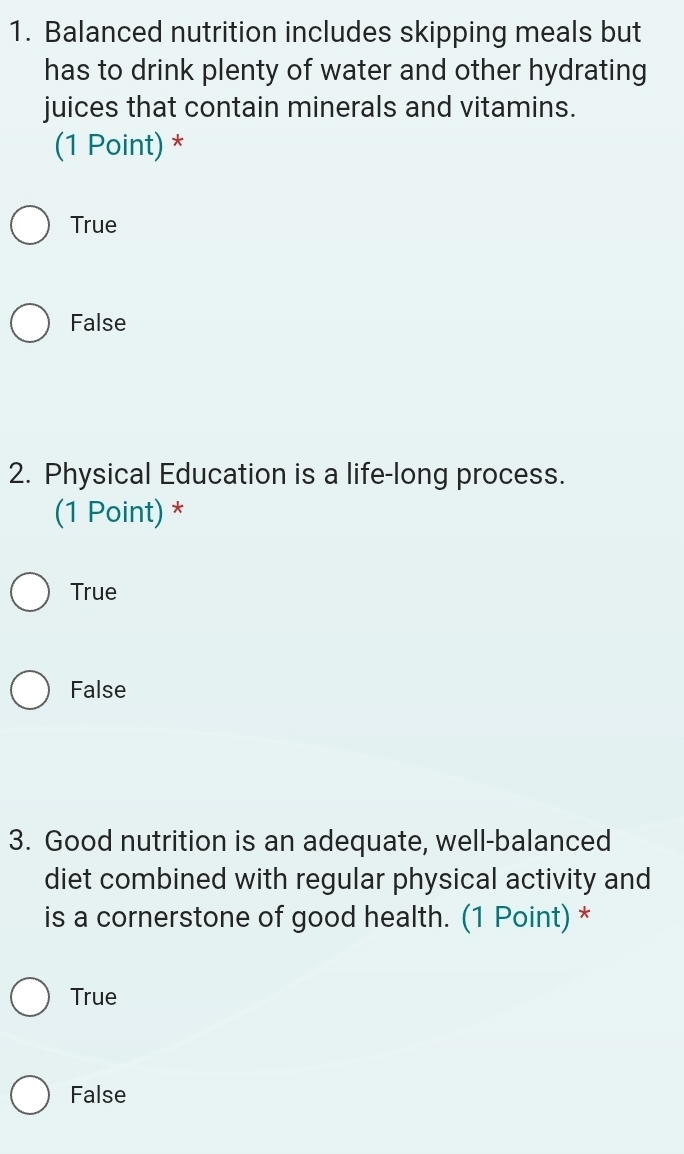Answer True for good nutrition cornerstone question

click(31, 997)
